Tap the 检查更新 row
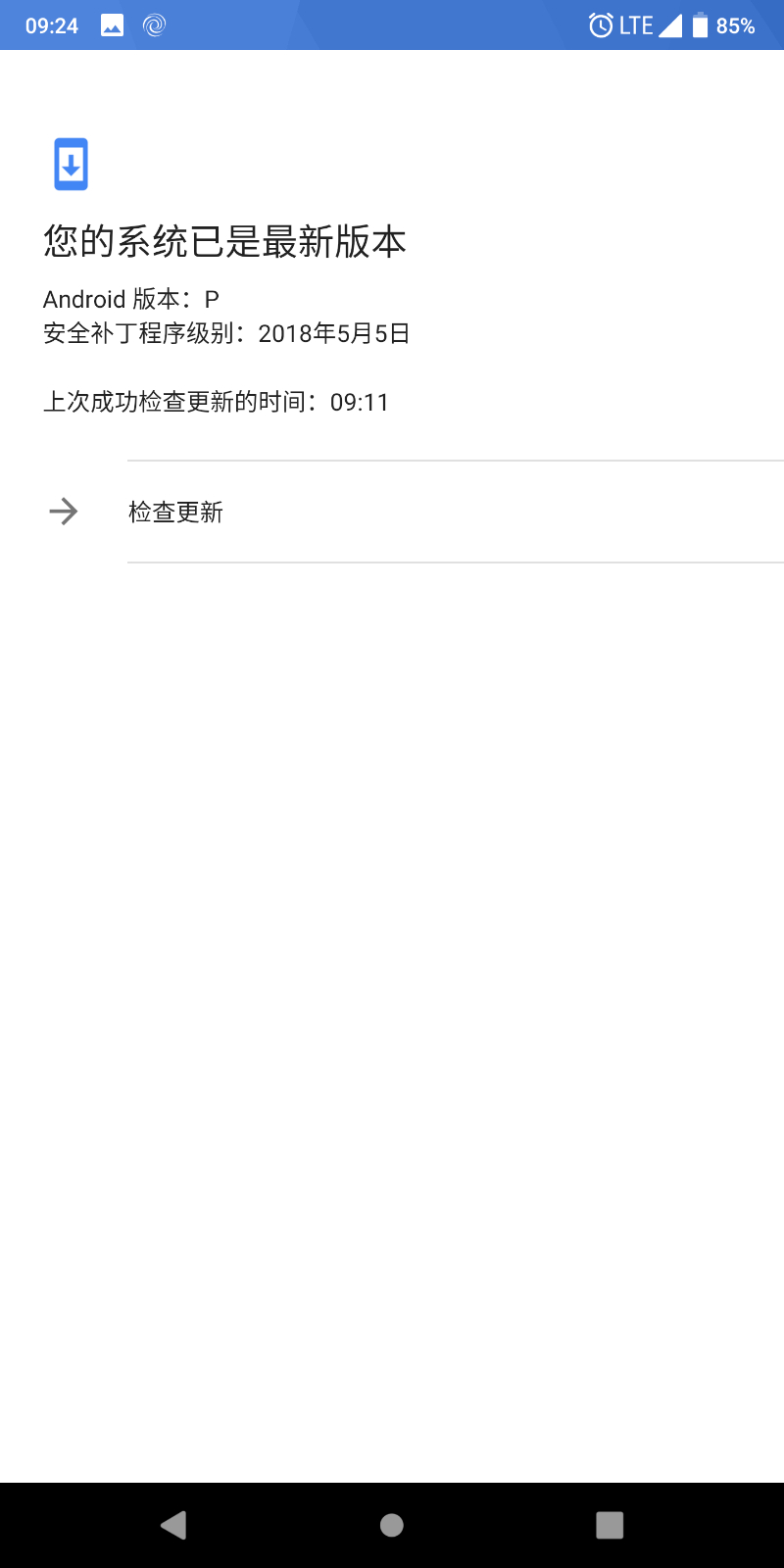 pos(392,512)
